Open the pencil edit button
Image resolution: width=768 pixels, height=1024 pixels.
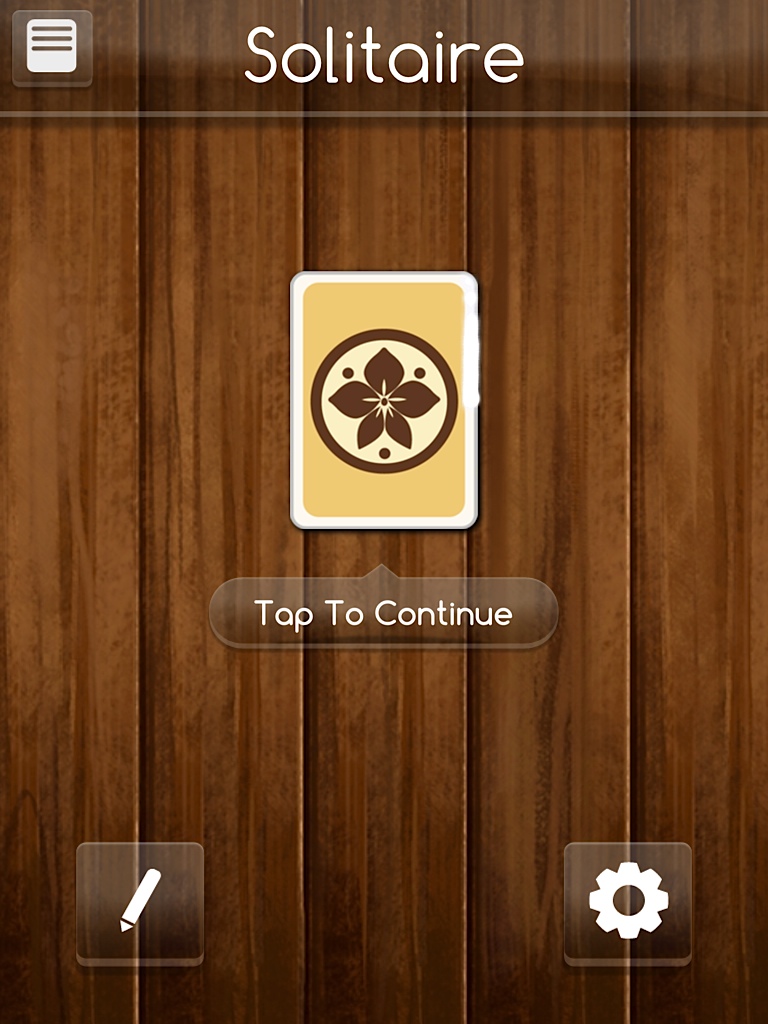pos(140,901)
